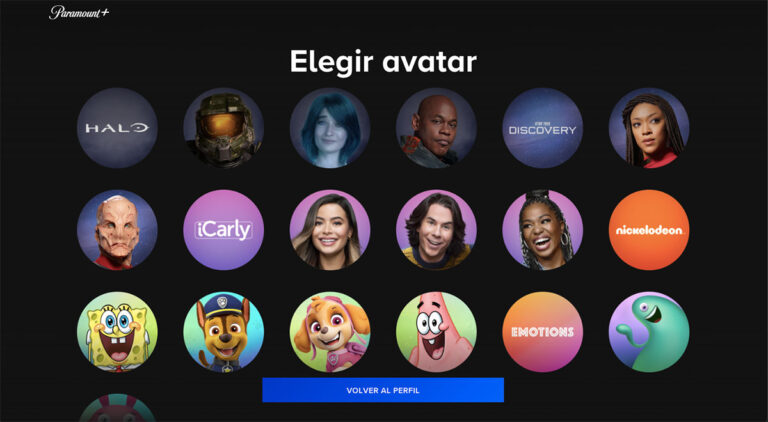Select the HALO logo avatar
This screenshot has height=422, width=768.
click(x=118, y=128)
